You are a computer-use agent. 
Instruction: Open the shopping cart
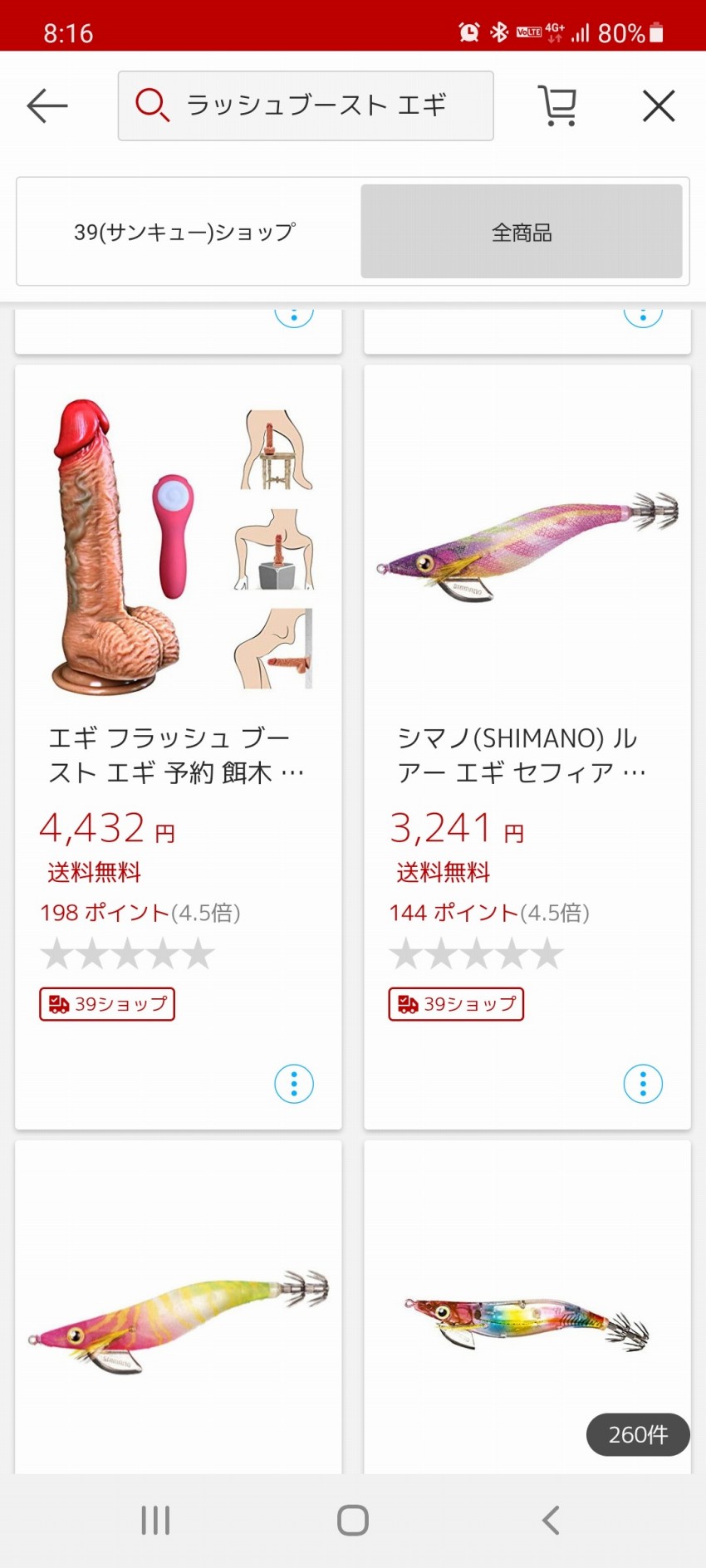point(557,106)
